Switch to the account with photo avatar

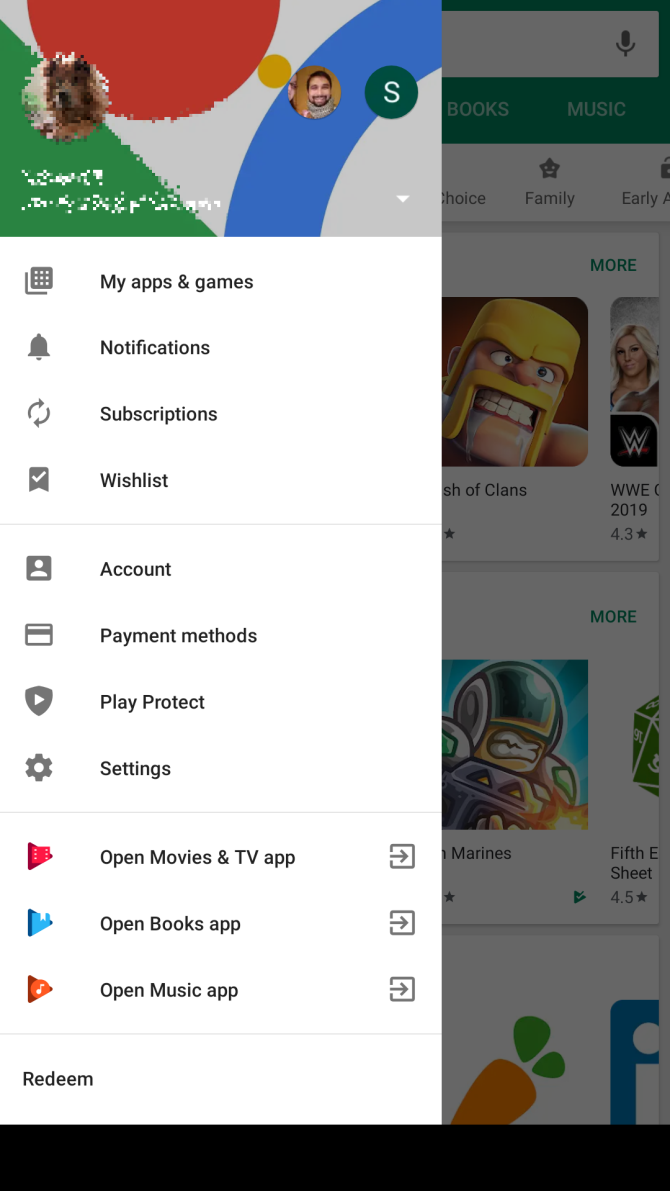[x=315, y=92]
